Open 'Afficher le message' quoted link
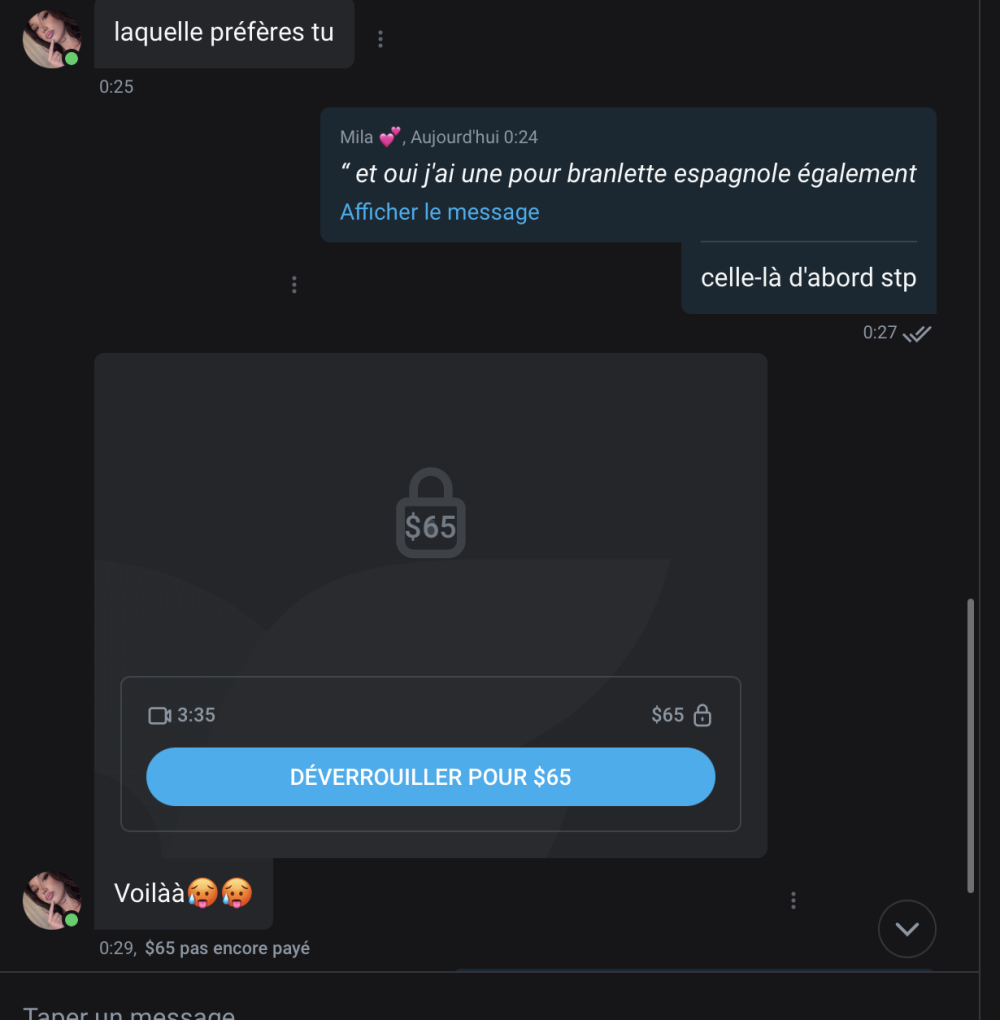 (x=439, y=212)
